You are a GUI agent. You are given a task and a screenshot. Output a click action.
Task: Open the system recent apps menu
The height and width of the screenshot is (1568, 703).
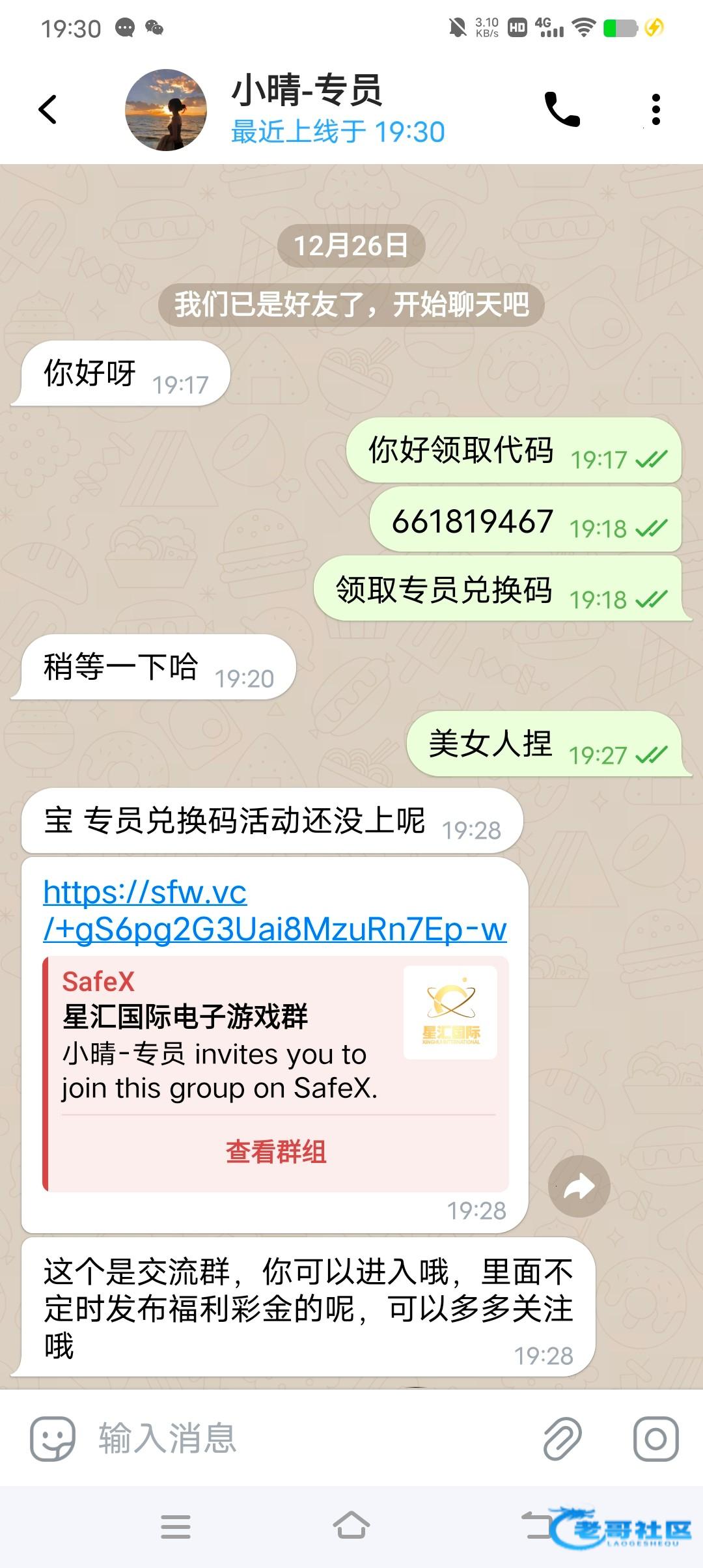tap(176, 1526)
